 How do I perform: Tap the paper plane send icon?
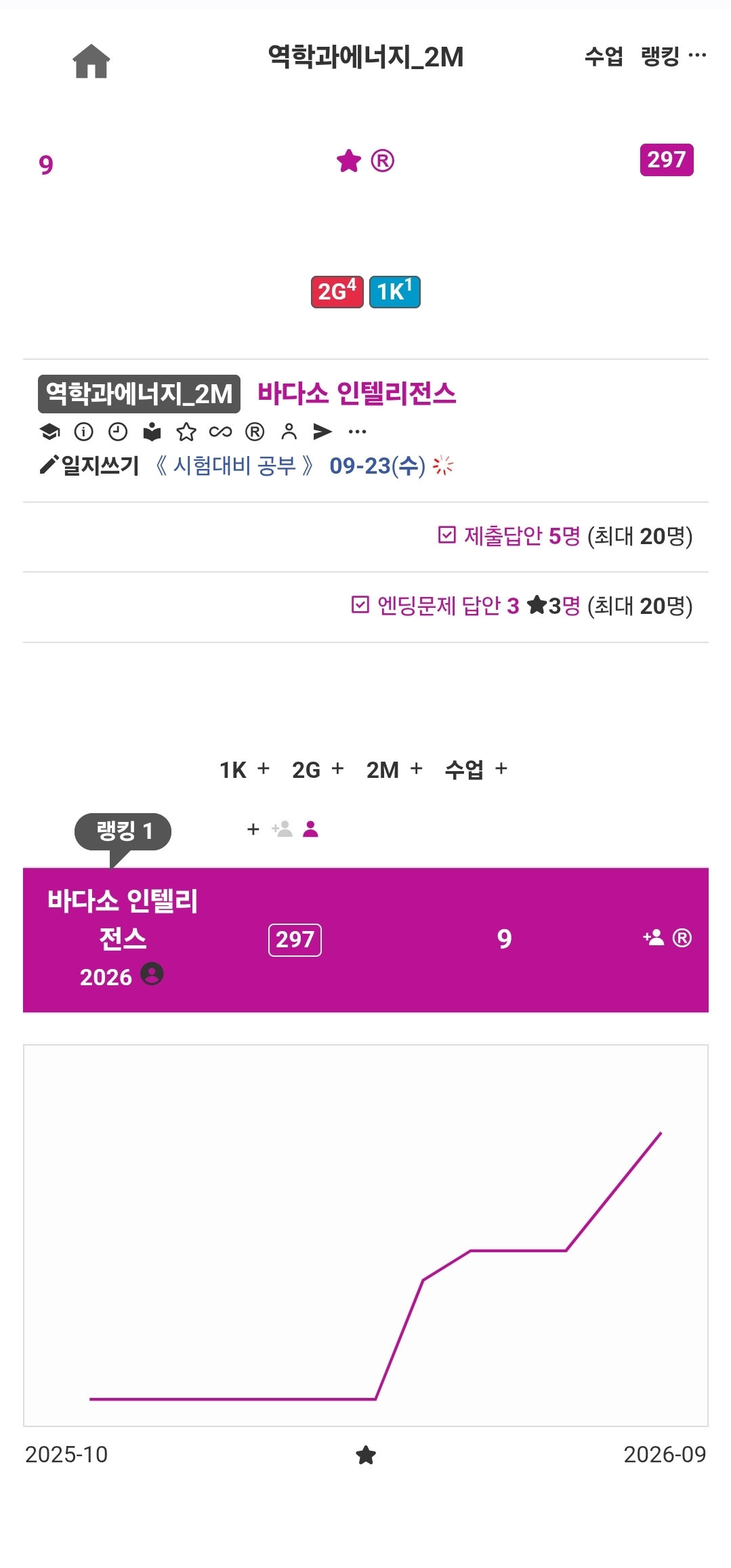[322, 432]
